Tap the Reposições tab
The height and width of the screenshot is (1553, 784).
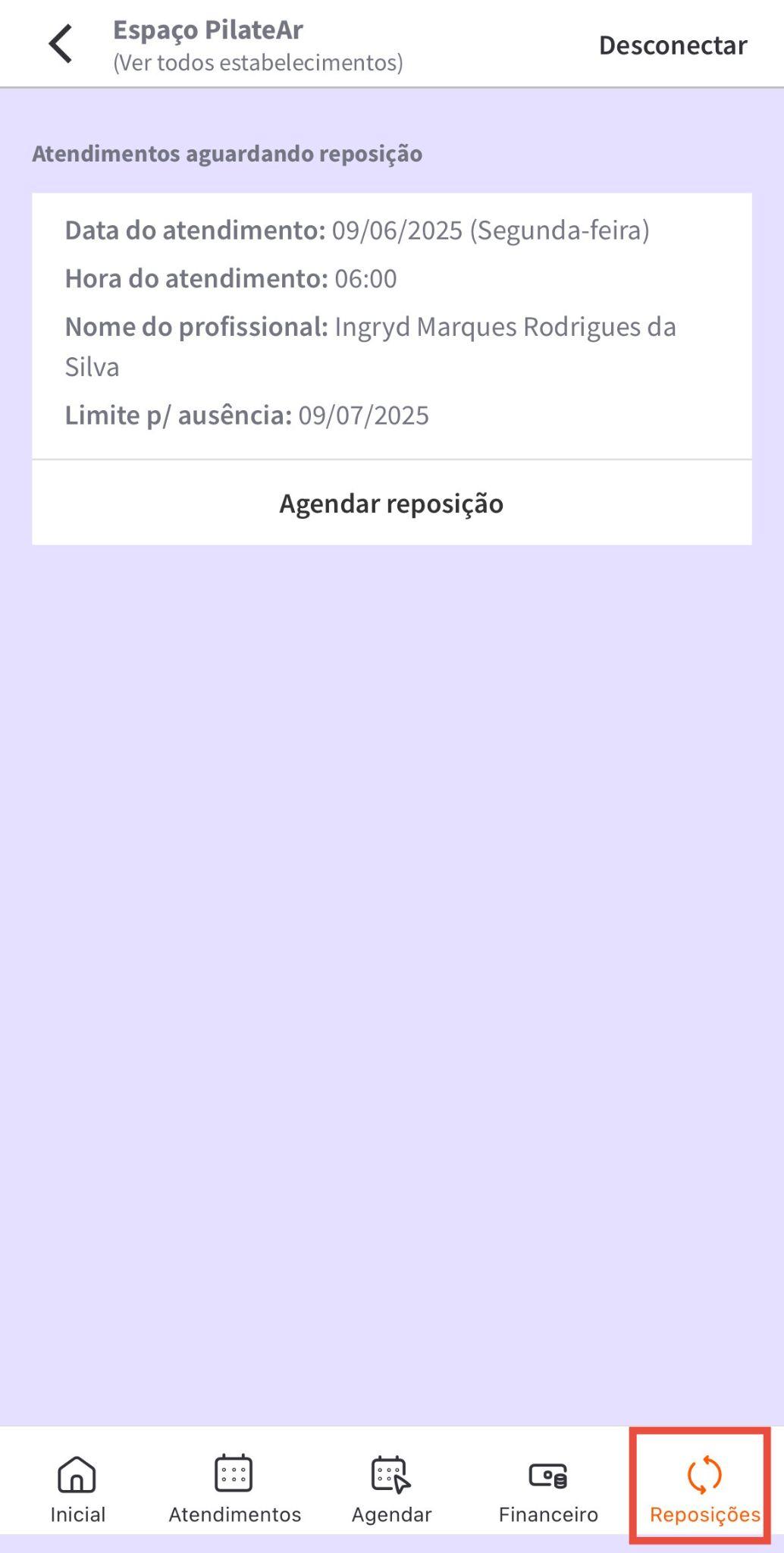coord(704,1489)
